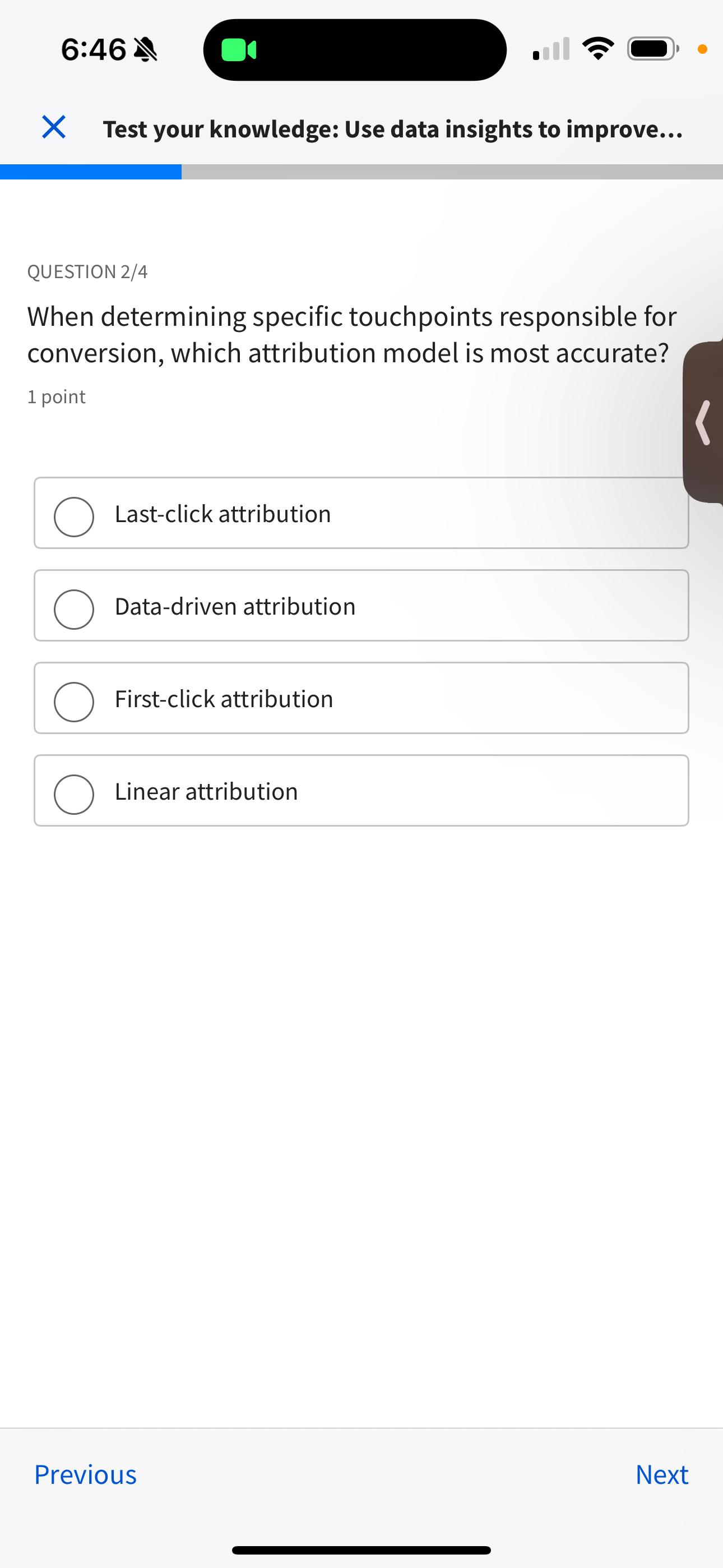Select the First-click attribution radio button

point(73,701)
